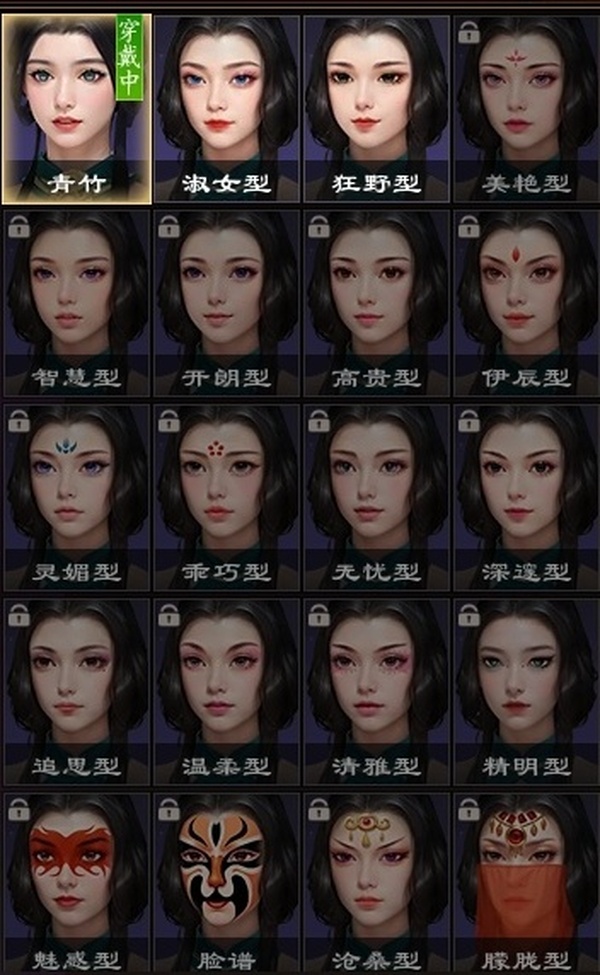Image resolution: width=600 pixels, height=975 pixels.
Task: Select the 魅惑型 red mask face
Action: click(77, 880)
